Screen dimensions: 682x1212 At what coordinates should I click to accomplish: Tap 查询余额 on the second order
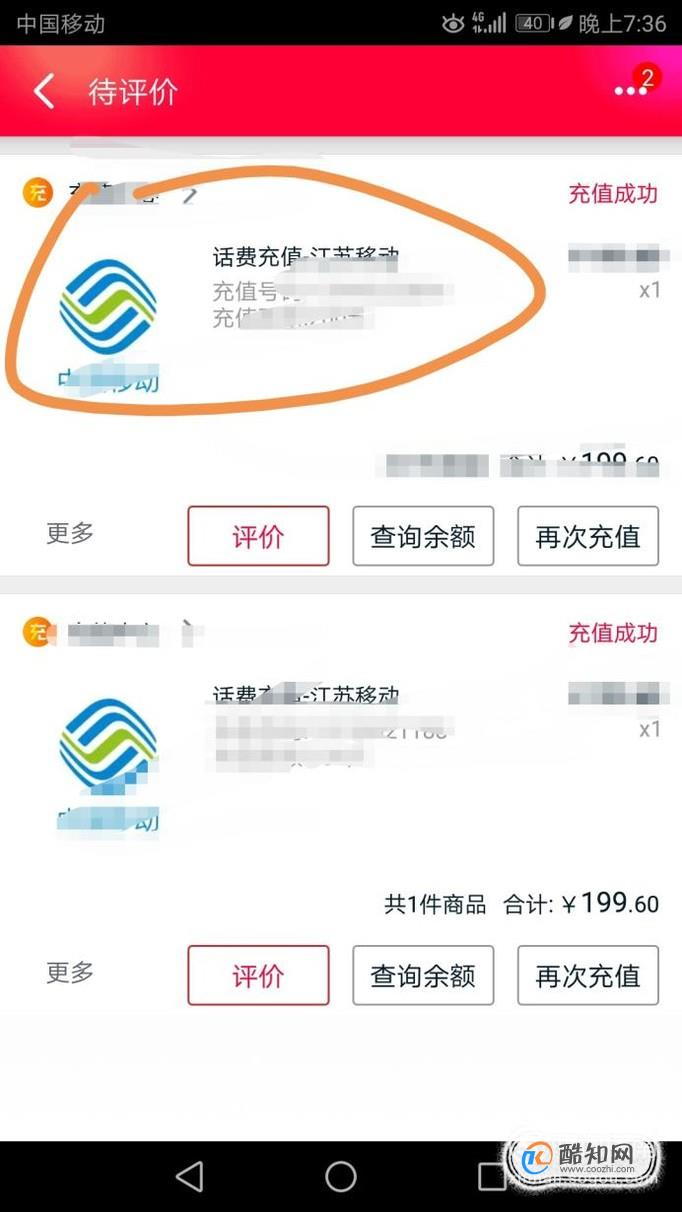[x=423, y=976]
